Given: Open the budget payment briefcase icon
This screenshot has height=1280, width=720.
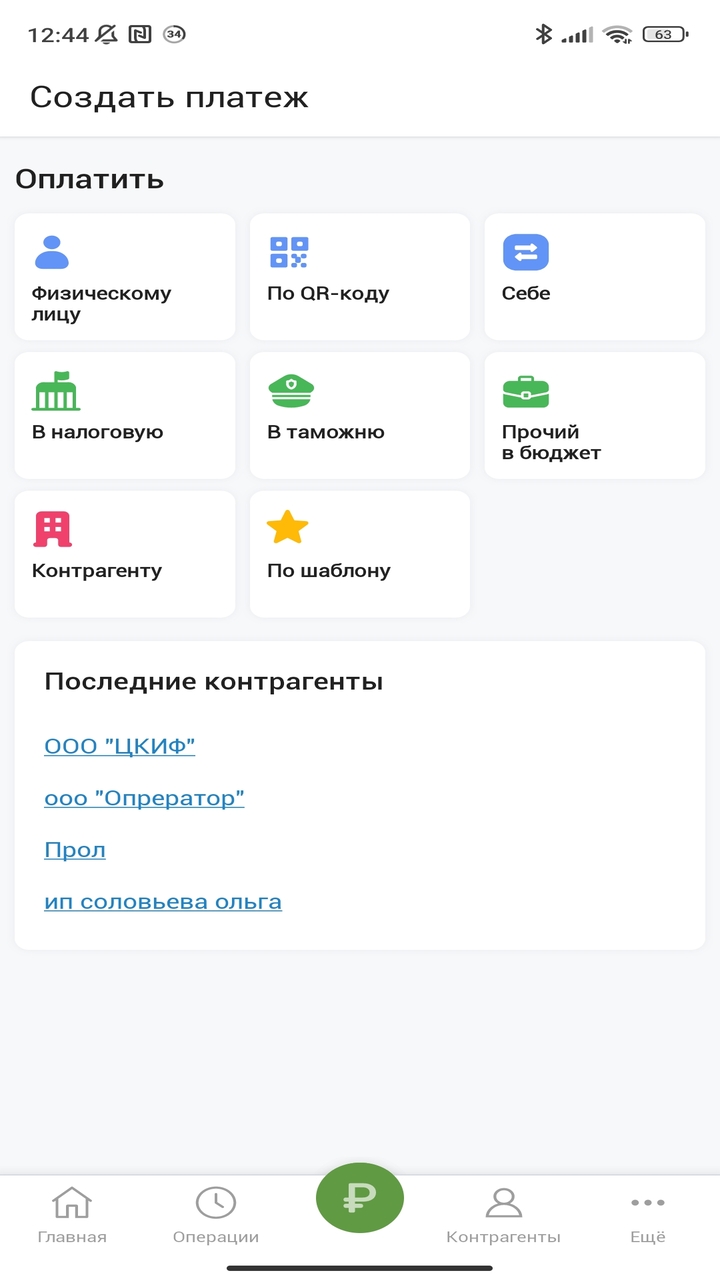Looking at the screenshot, I should (526, 390).
